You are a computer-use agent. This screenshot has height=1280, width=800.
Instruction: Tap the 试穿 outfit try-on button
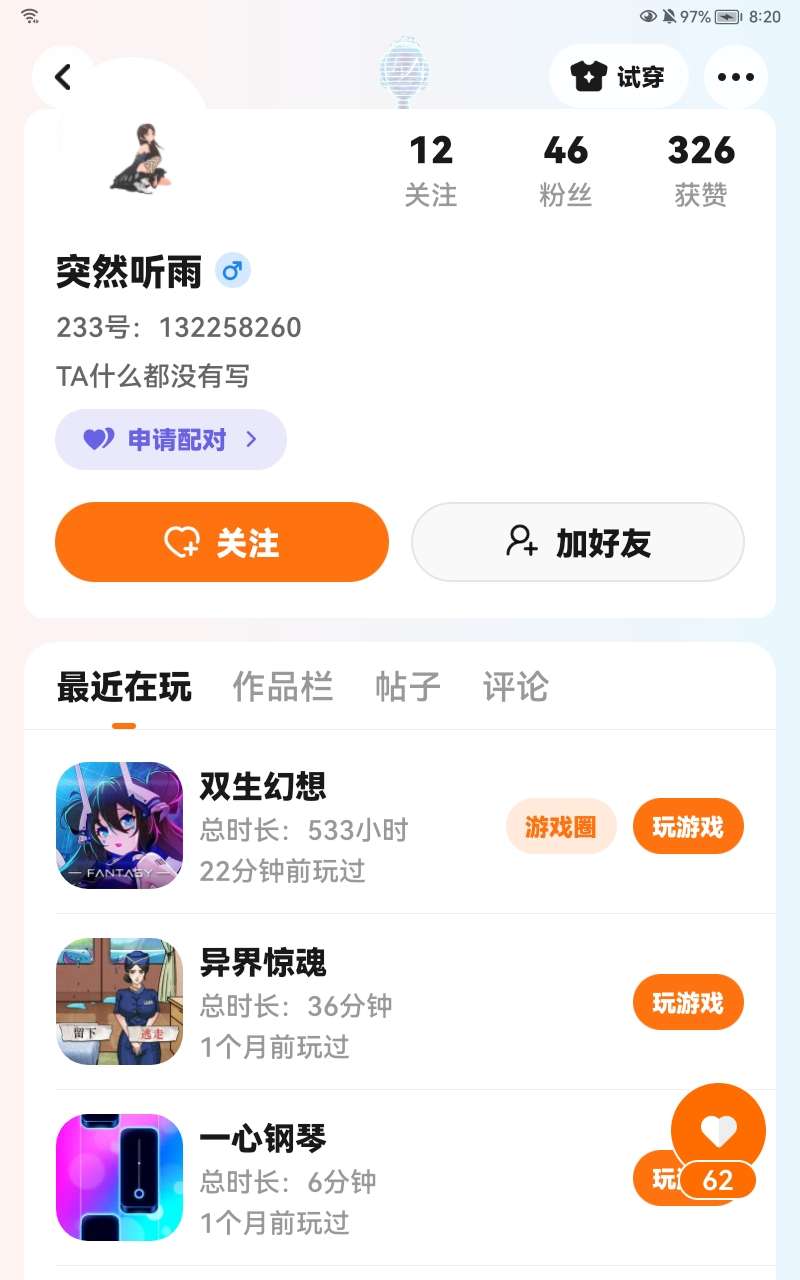click(618, 77)
